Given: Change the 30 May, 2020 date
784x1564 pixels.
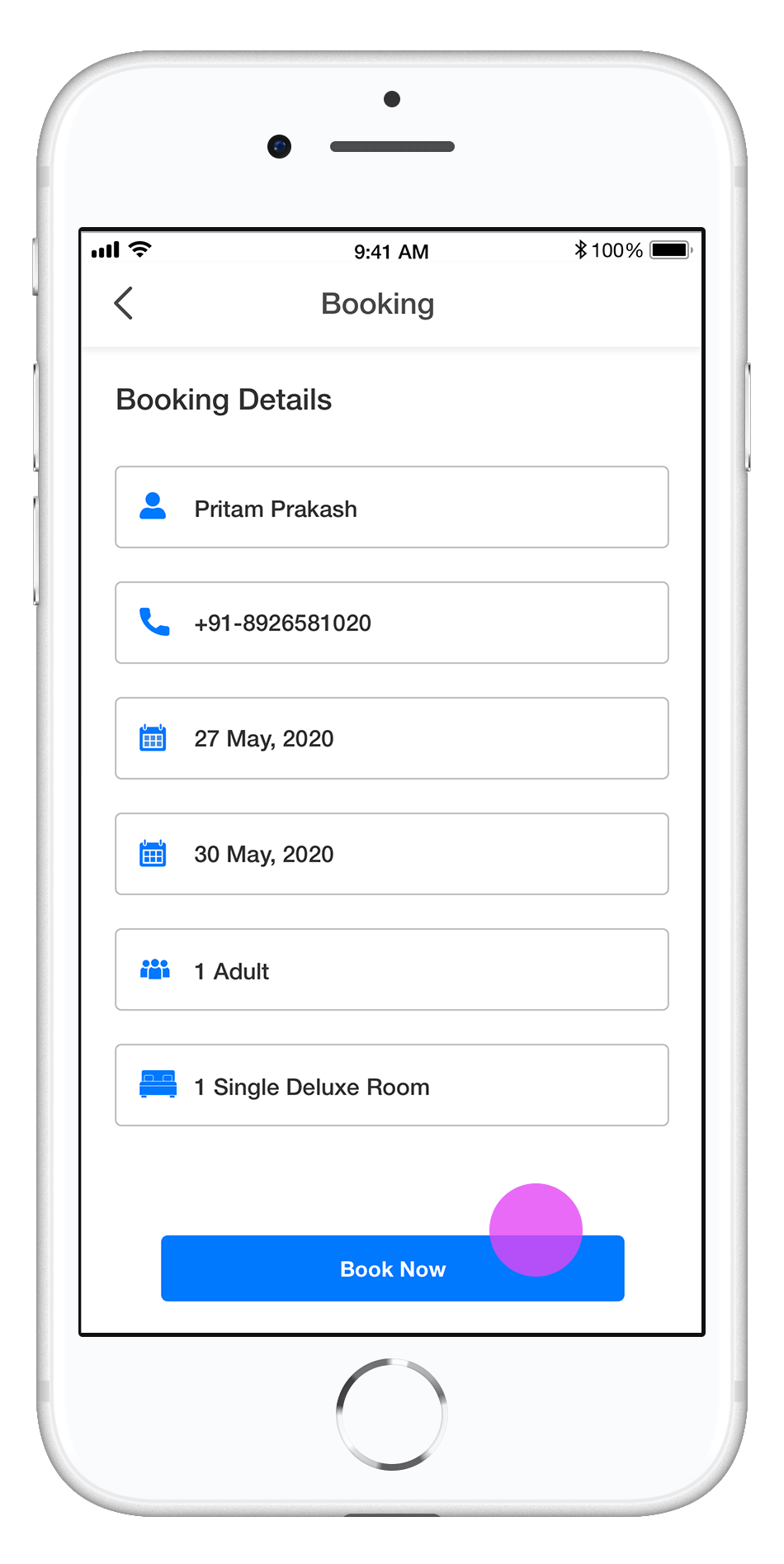Looking at the screenshot, I should (391, 854).
